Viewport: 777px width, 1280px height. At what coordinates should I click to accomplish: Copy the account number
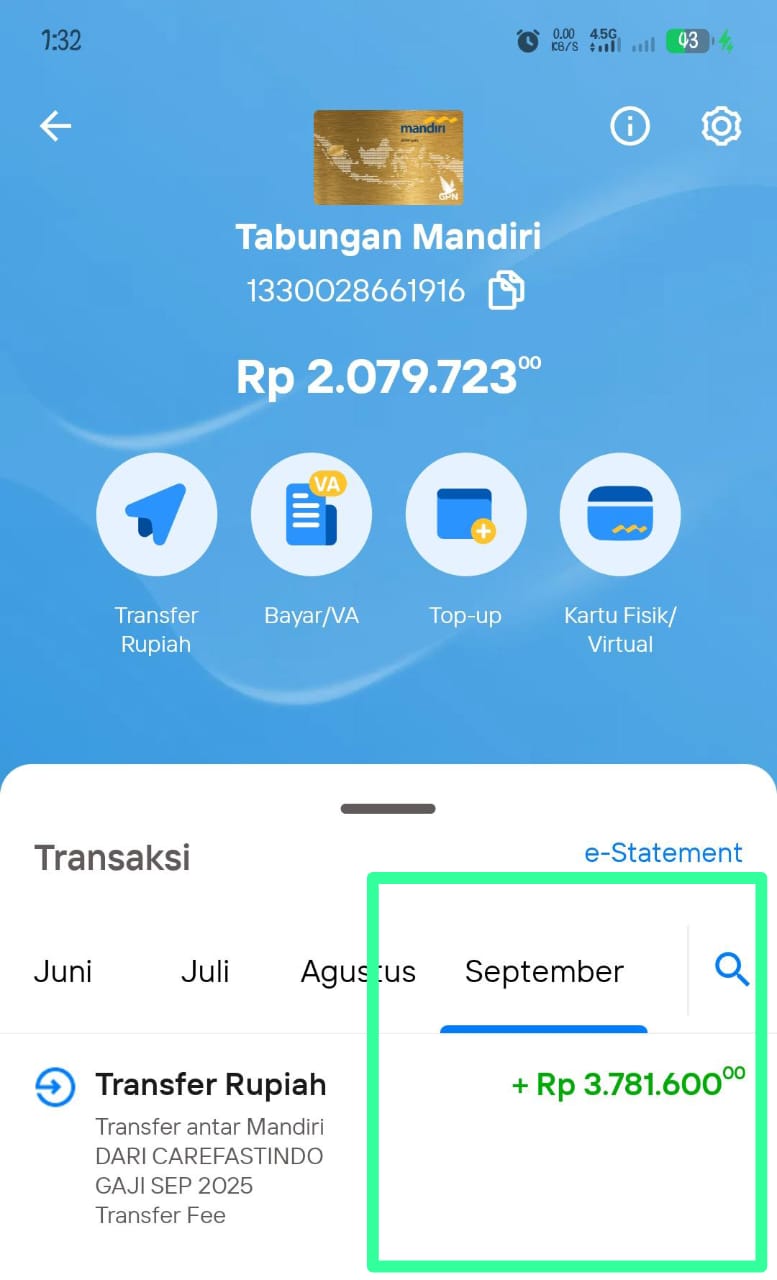pos(506,291)
